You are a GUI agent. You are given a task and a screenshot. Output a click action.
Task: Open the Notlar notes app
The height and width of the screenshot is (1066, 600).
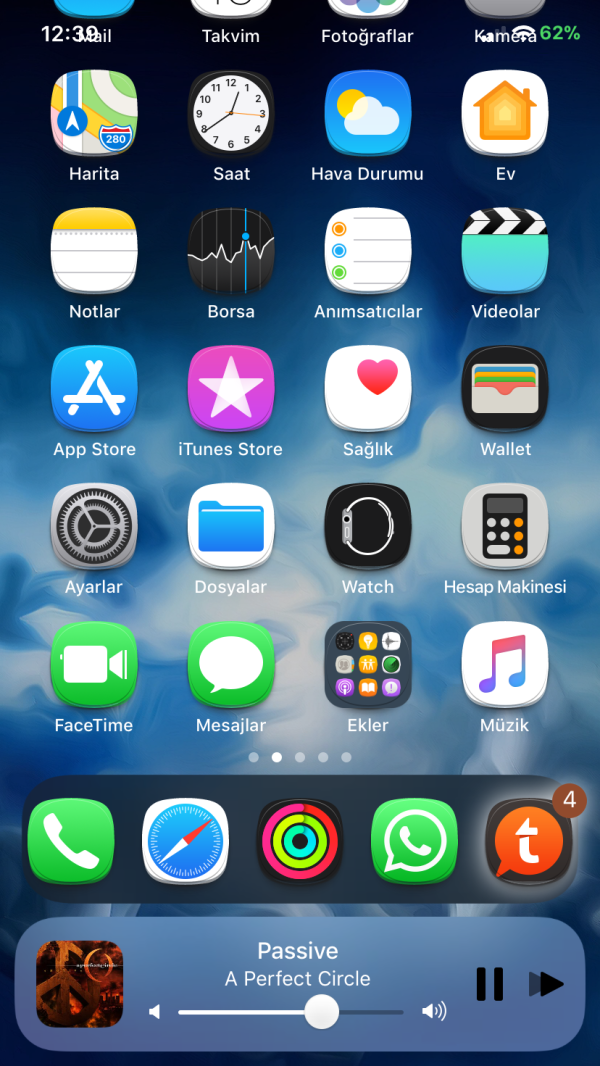point(94,251)
